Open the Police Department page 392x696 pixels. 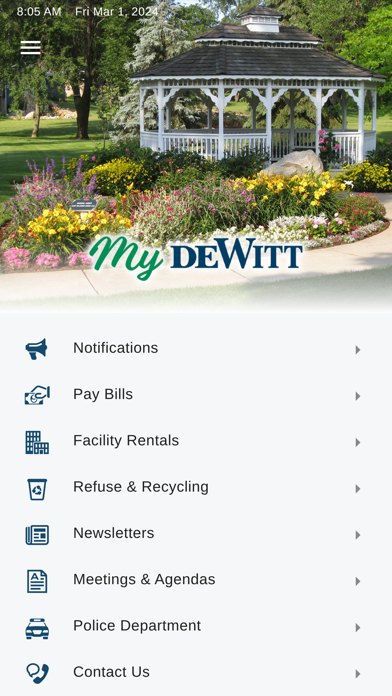click(x=196, y=626)
